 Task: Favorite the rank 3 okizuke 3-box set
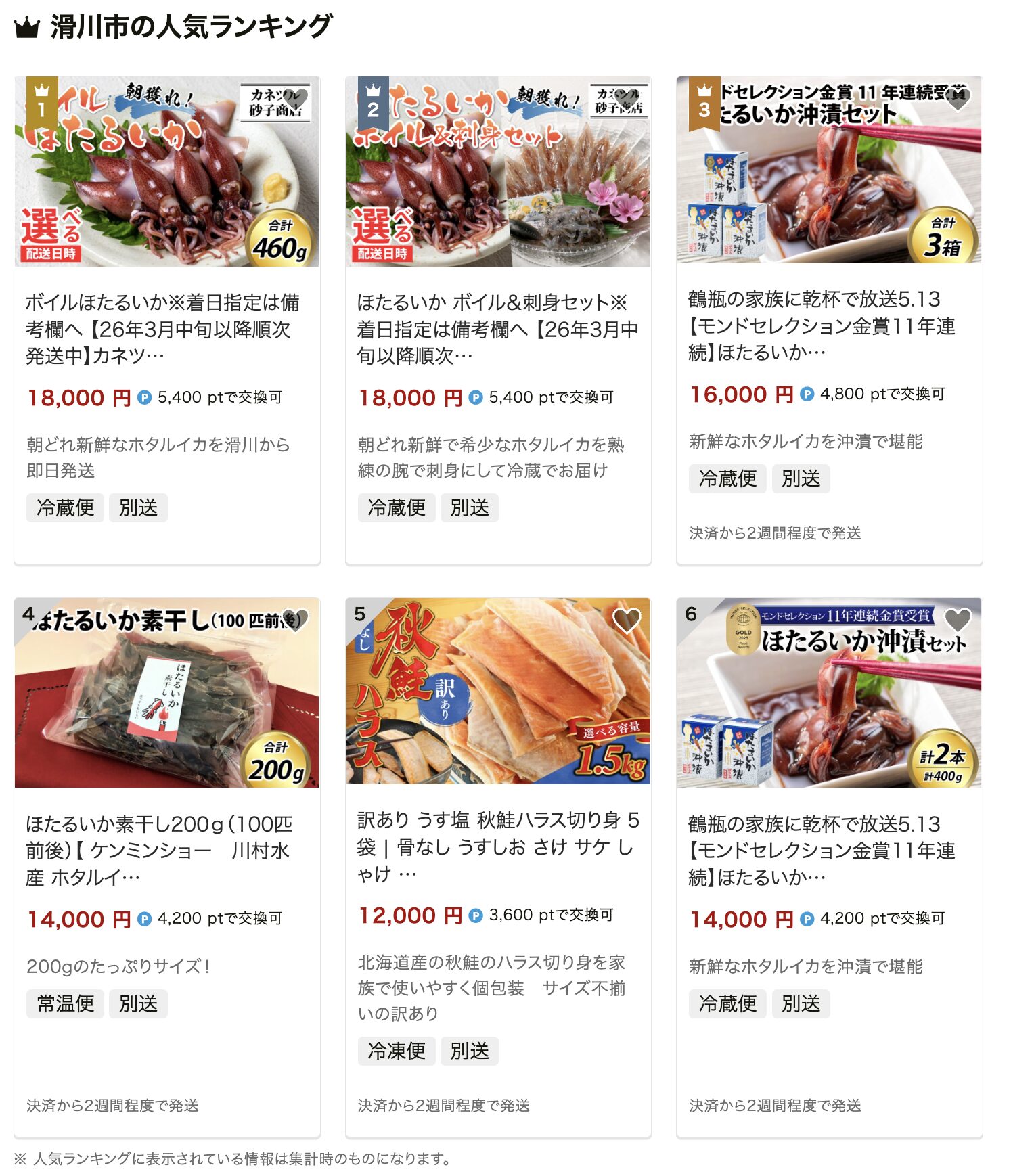(958, 99)
